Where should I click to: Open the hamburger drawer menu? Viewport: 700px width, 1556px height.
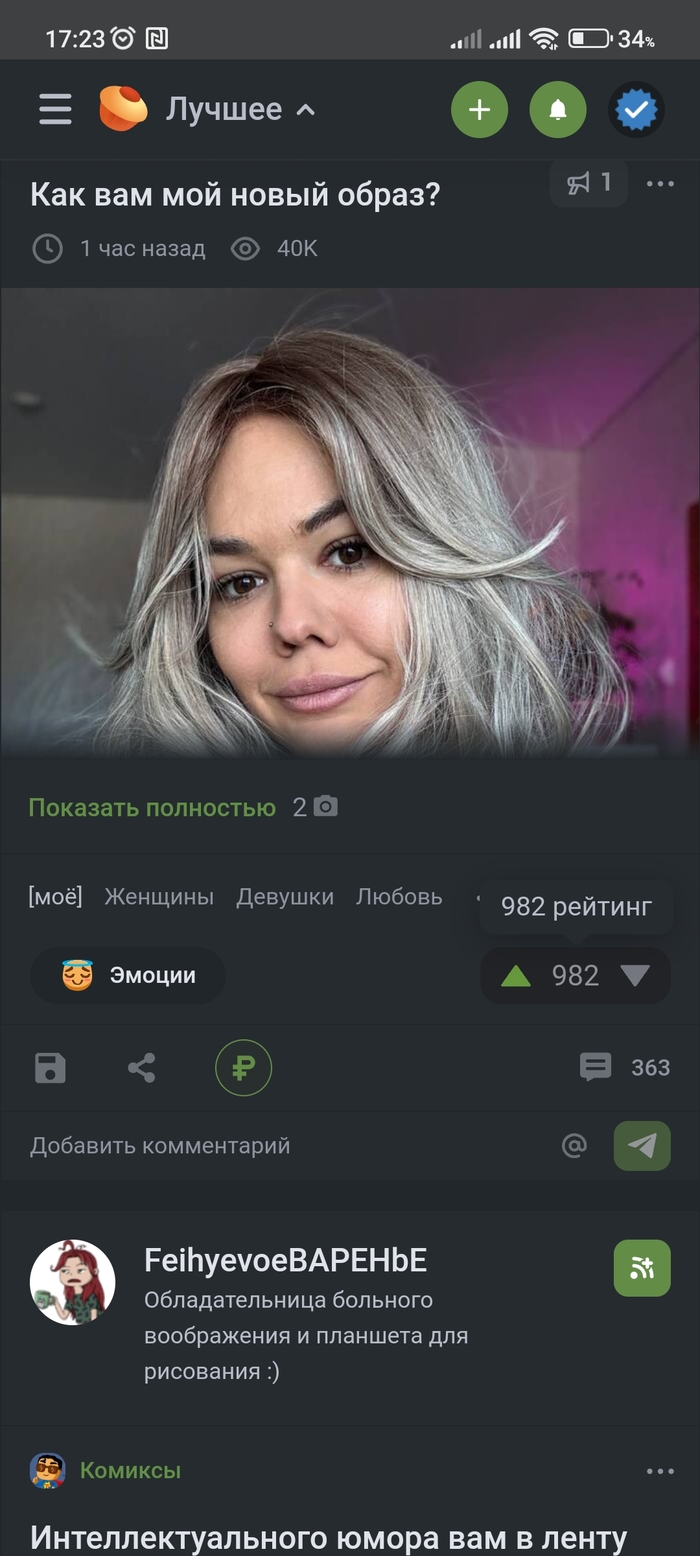tap(56, 109)
